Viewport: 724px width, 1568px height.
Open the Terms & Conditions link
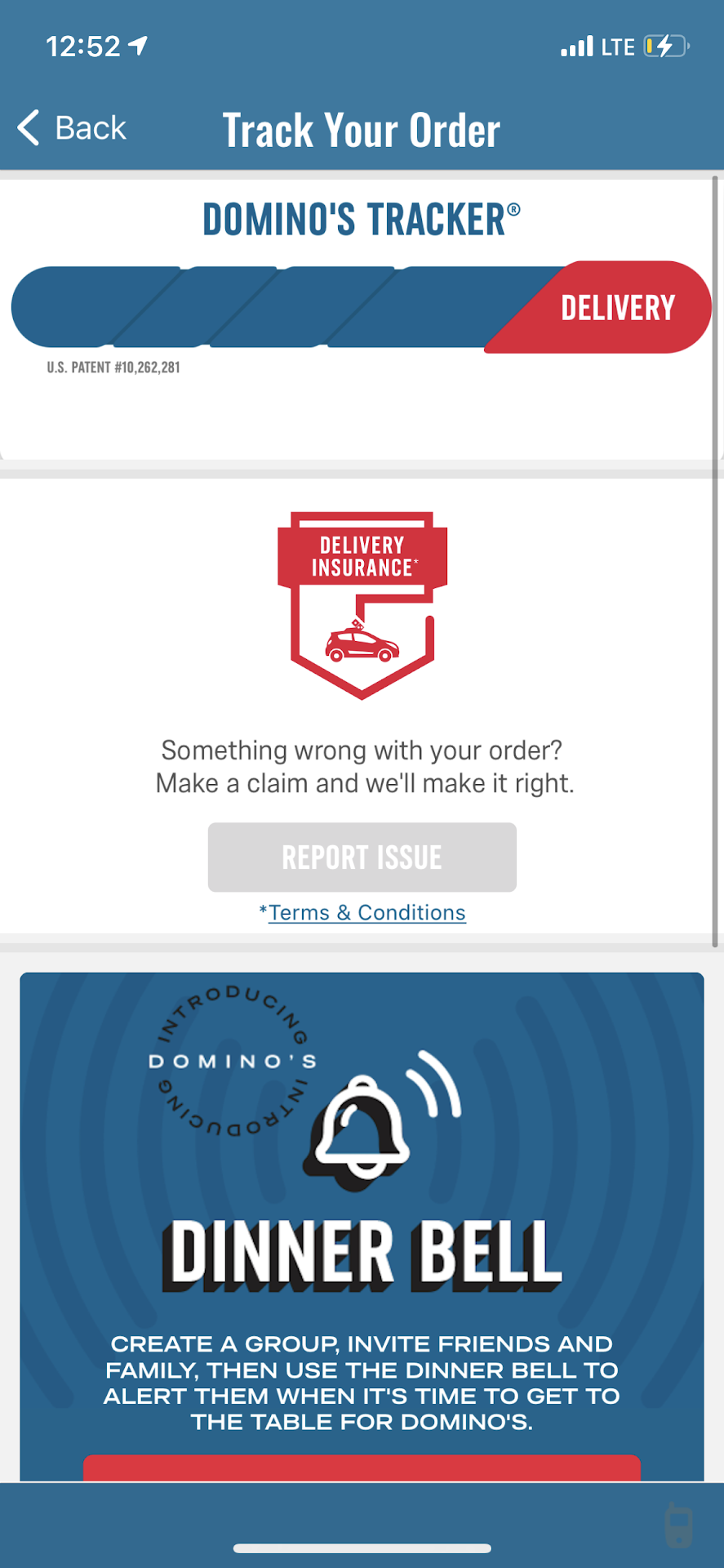point(366,912)
